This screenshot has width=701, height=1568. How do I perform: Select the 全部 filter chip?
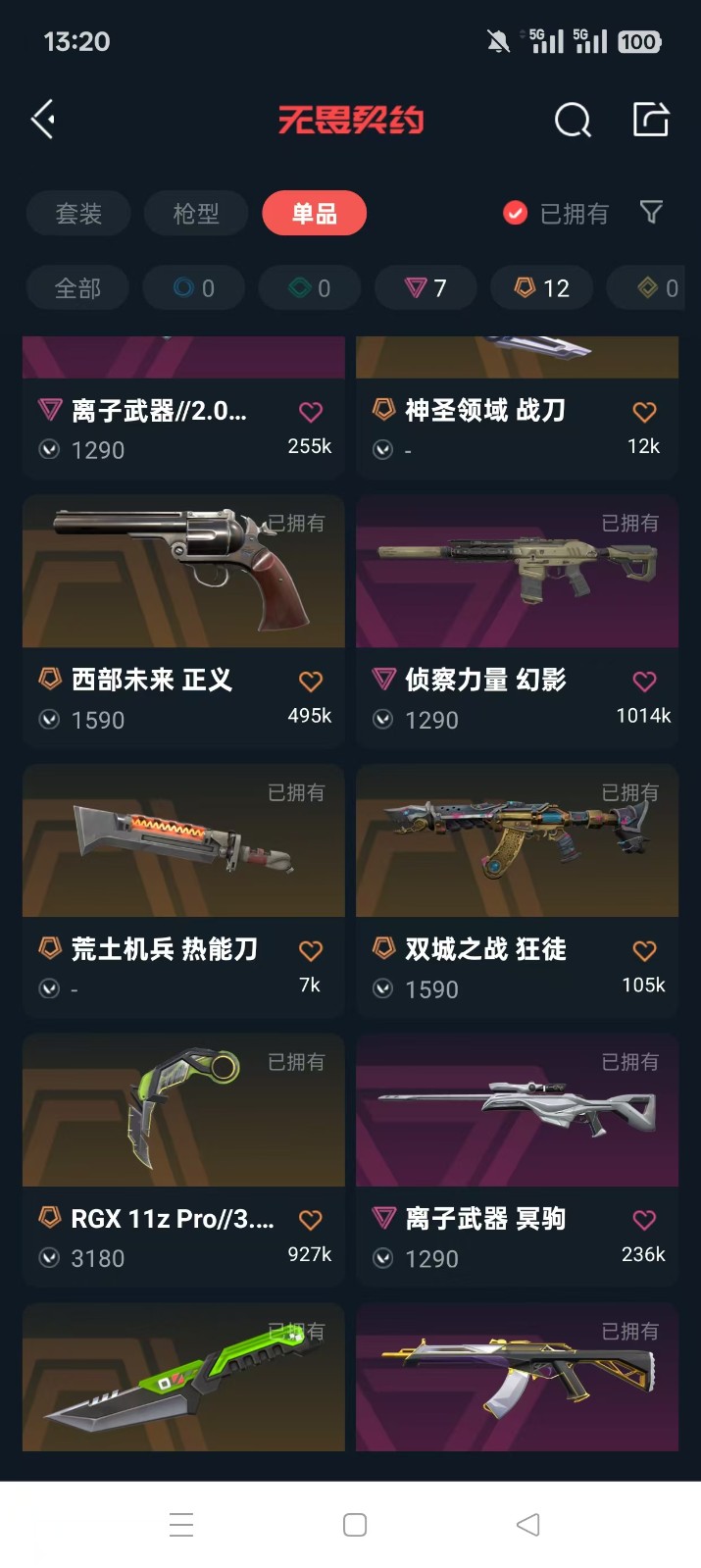(77, 288)
